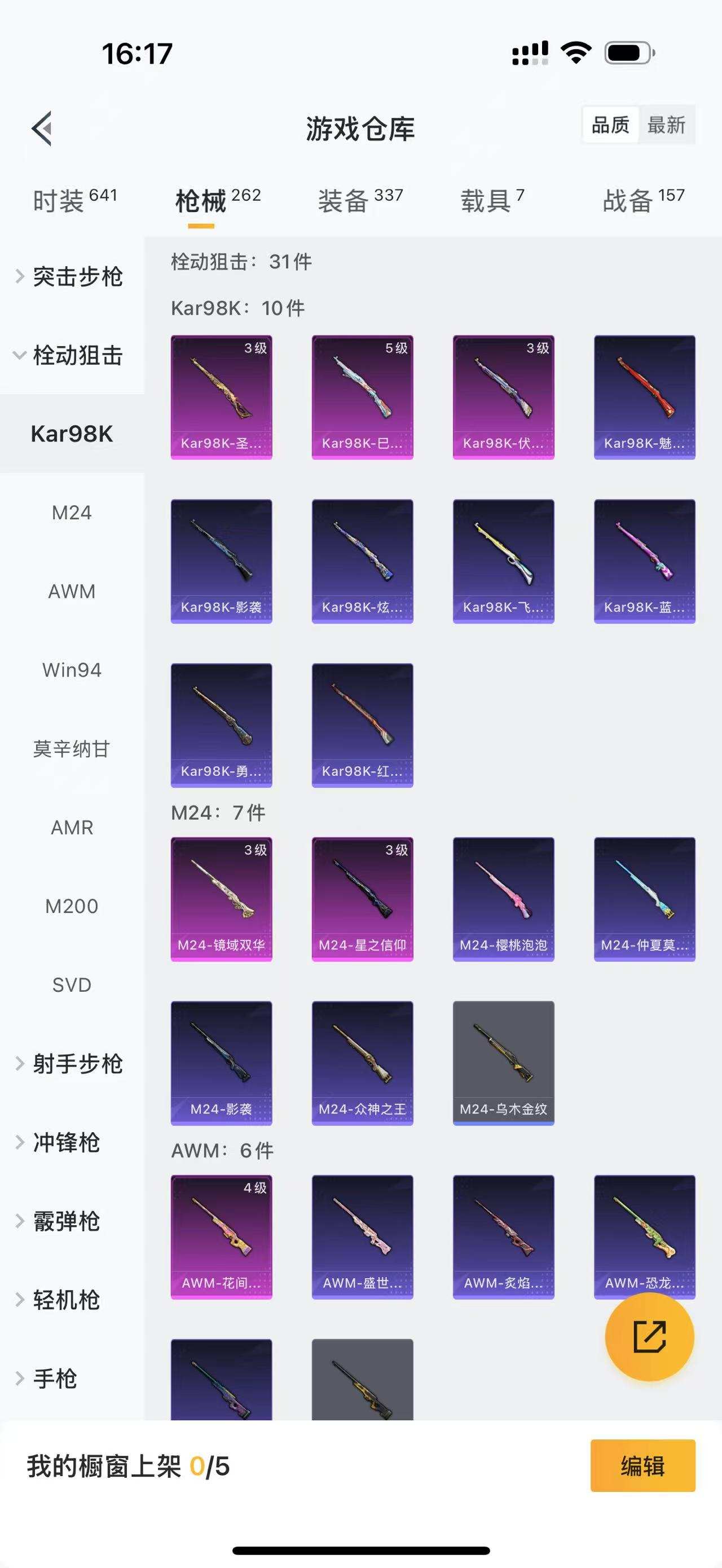Open the AWM-花间 level 4 skin
The width and height of the screenshot is (722, 1568).
pos(221,1236)
